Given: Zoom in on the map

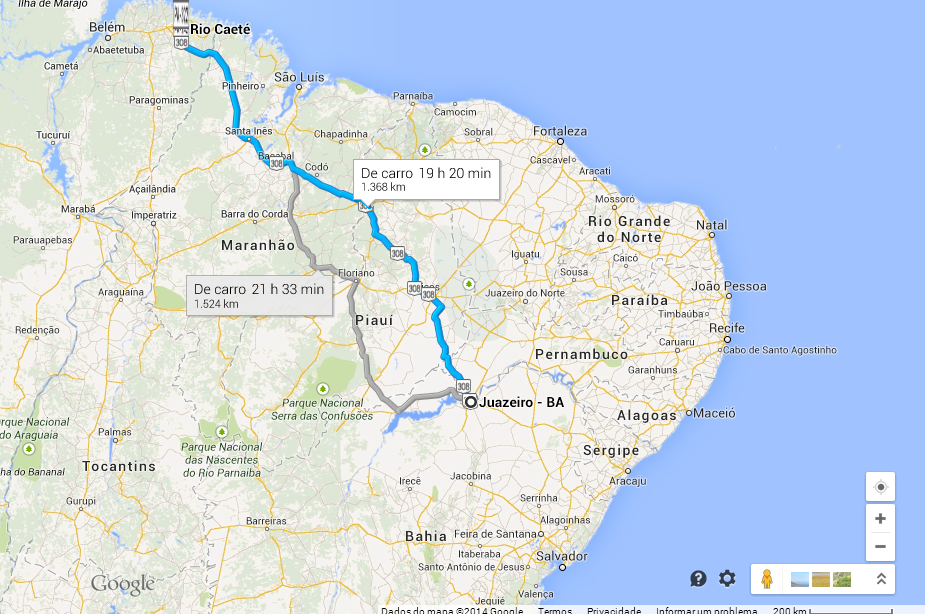Looking at the screenshot, I should 880,519.
